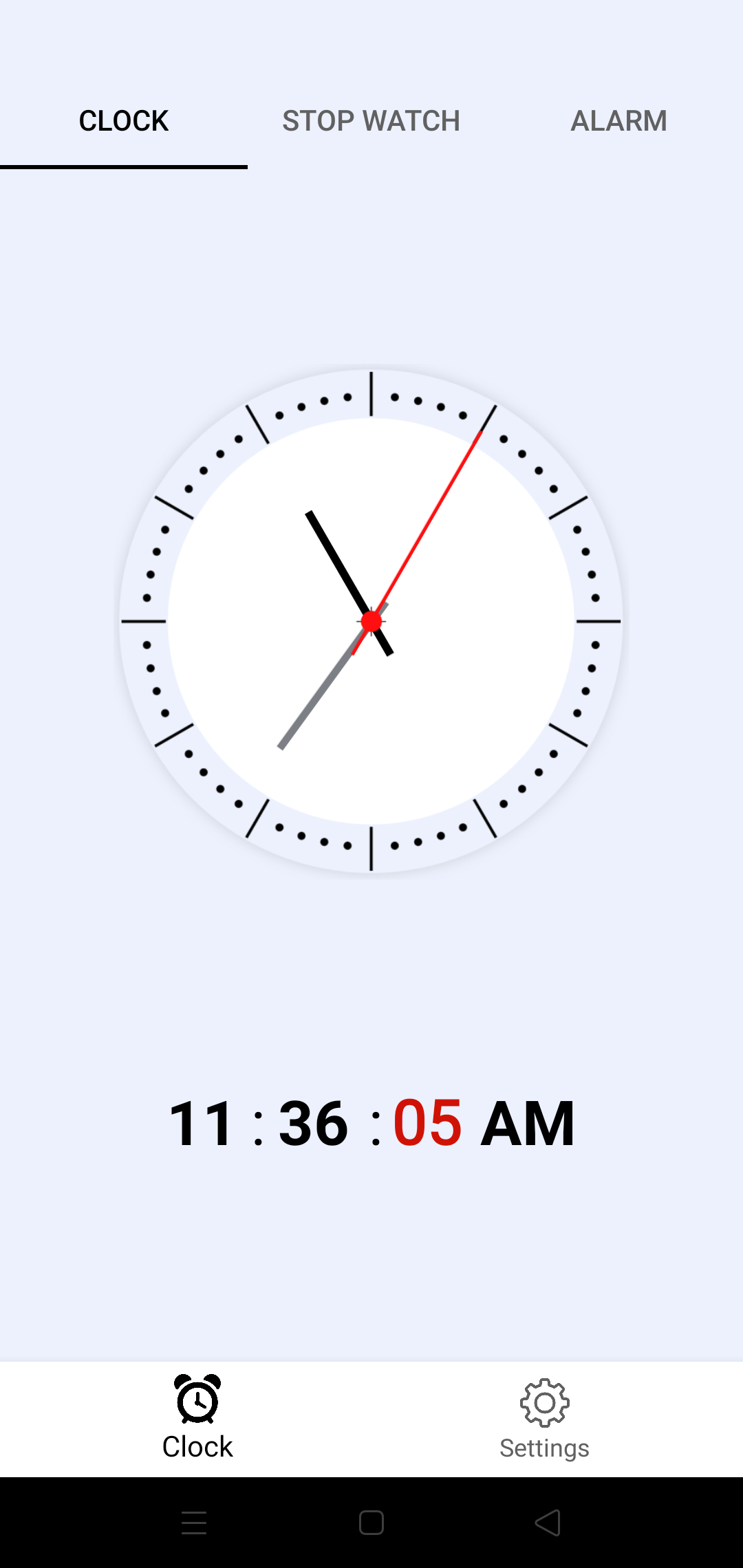Open the Alarm tab
743x1568 pixels.
(x=618, y=121)
